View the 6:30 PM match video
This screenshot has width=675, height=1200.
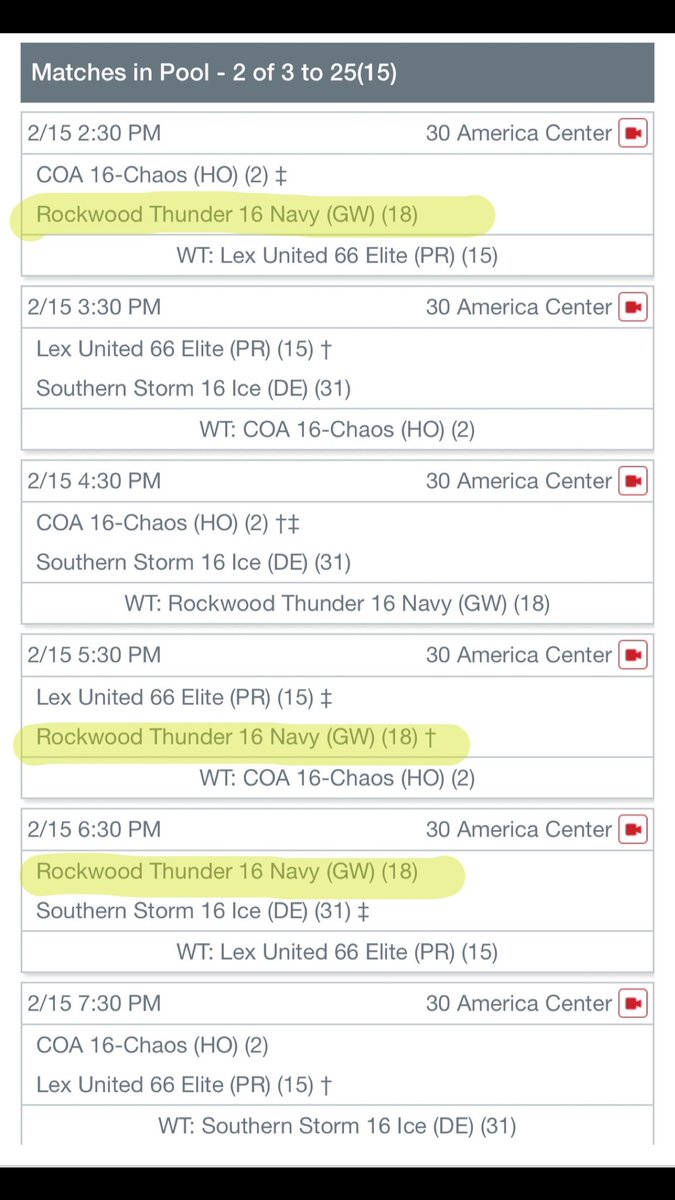[x=632, y=829]
